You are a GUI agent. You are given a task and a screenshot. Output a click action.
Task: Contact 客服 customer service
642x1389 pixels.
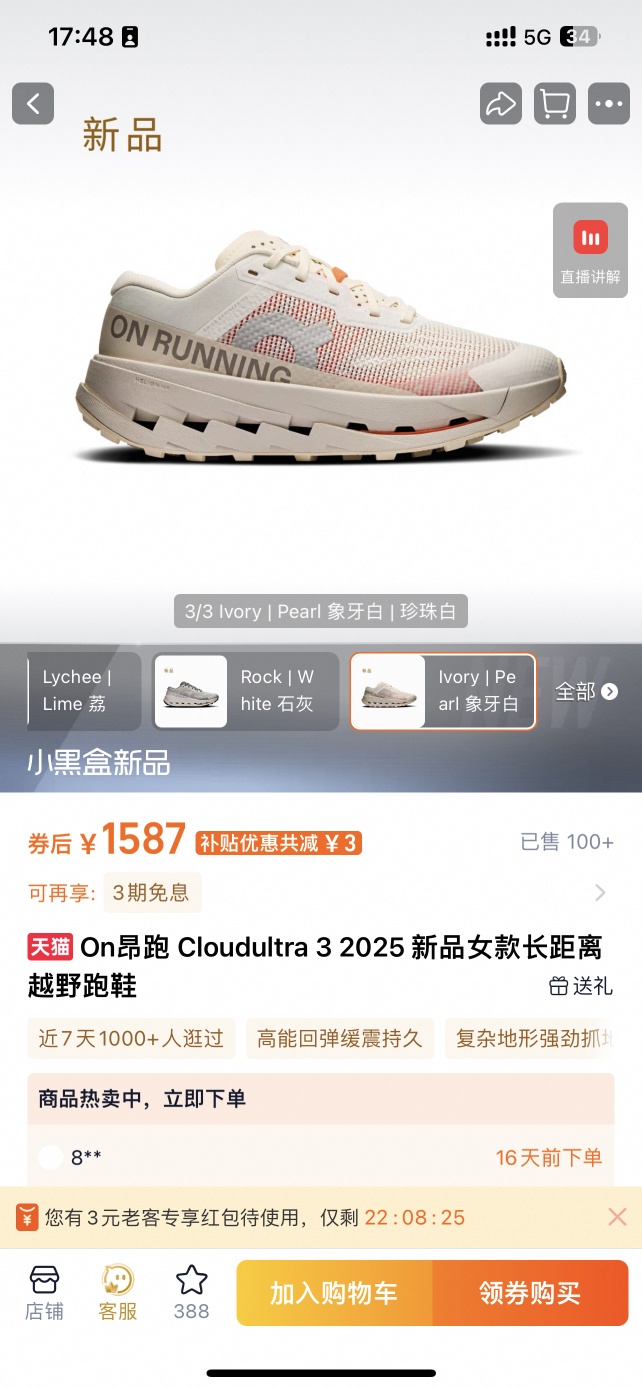(118, 1291)
